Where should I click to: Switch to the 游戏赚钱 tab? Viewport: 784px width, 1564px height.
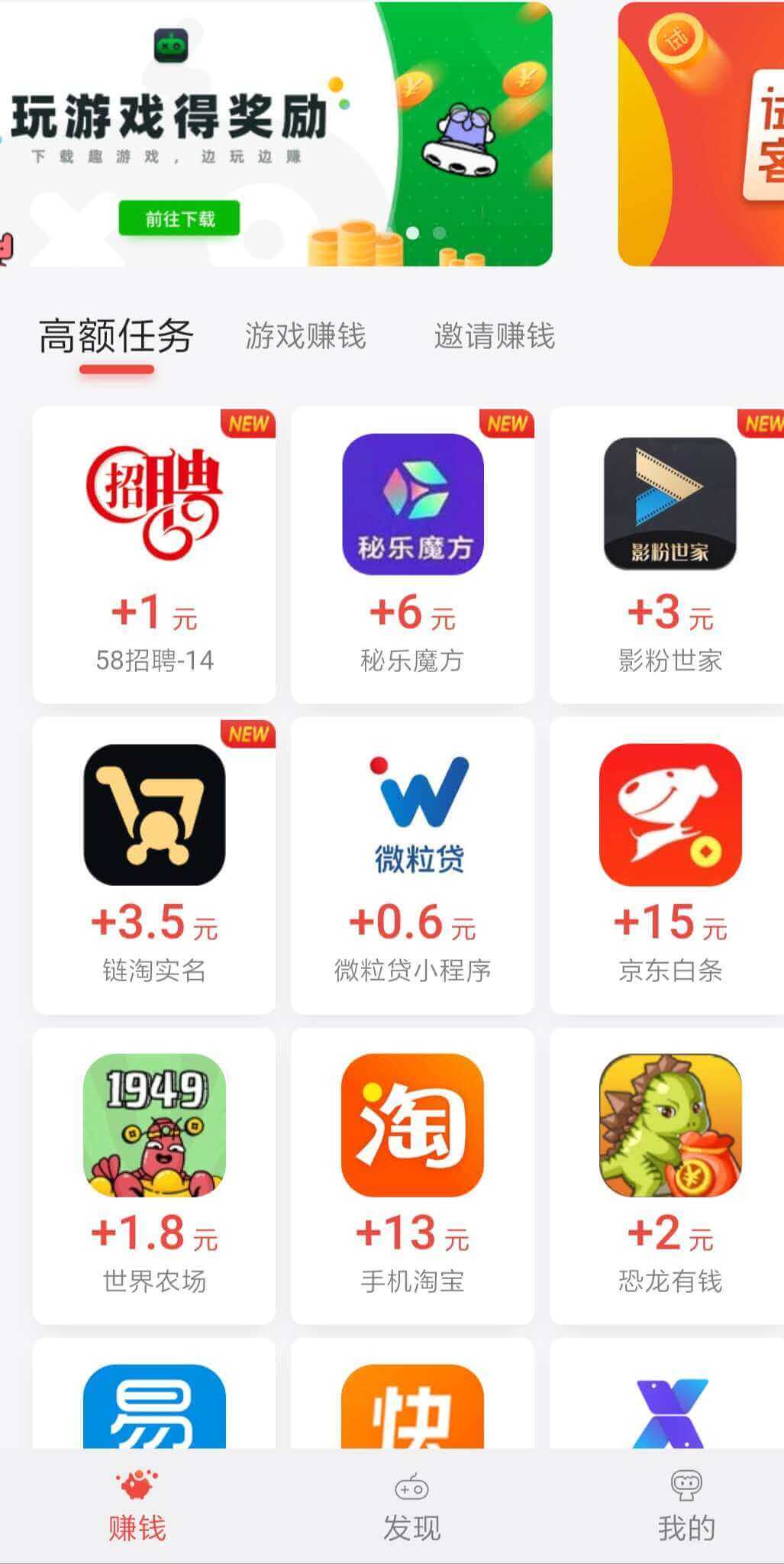click(305, 336)
